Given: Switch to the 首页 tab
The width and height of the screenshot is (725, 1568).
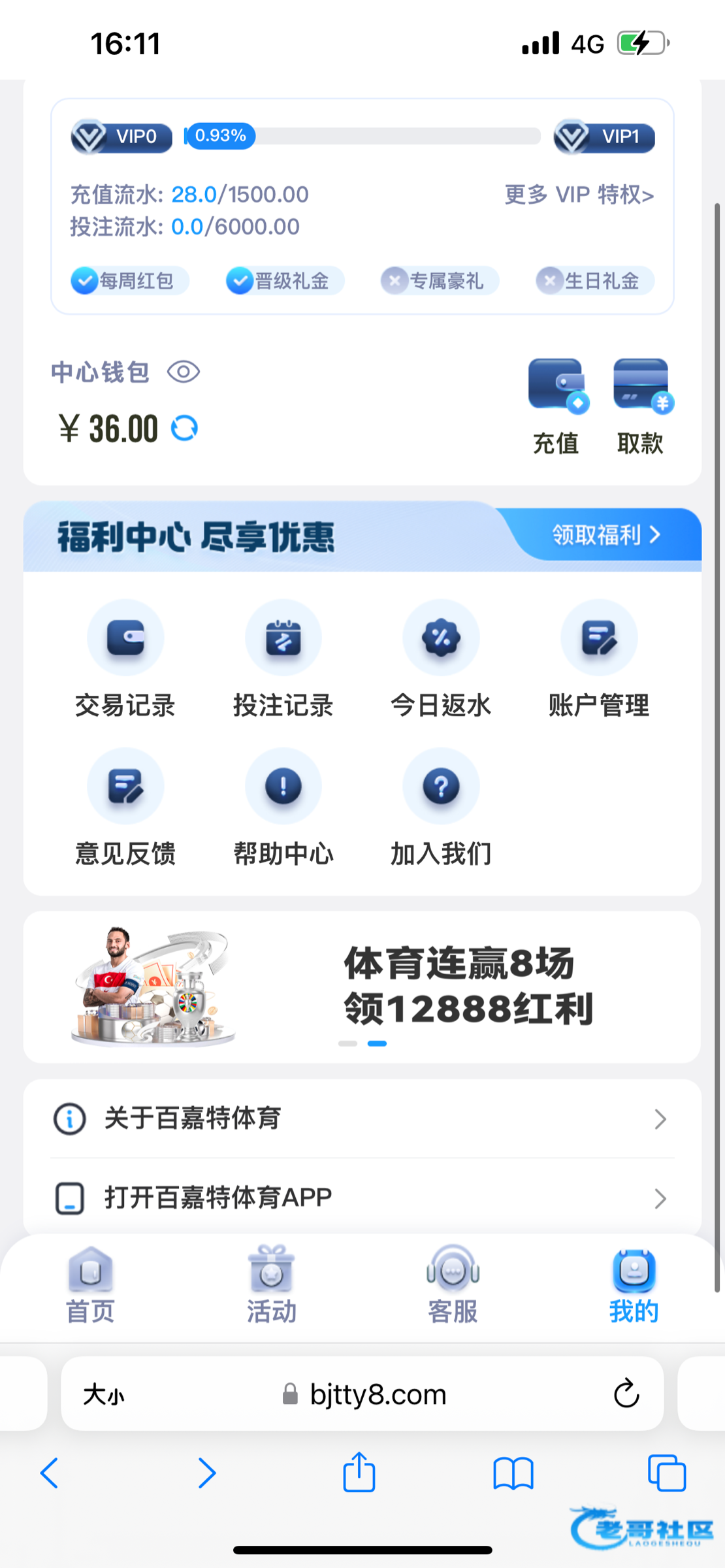Looking at the screenshot, I should pyautogui.click(x=91, y=1284).
